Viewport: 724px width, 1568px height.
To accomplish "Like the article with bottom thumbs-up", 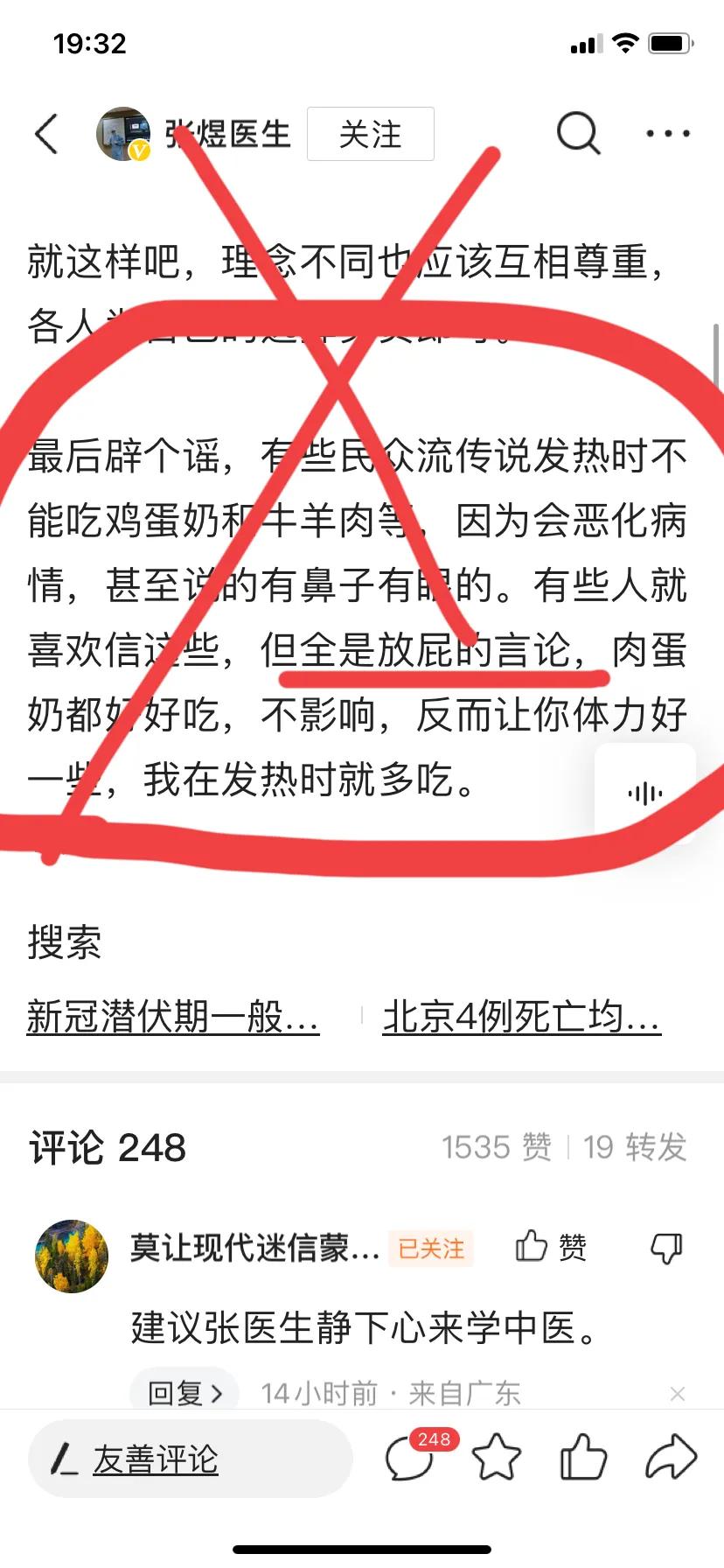I will [583, 1459].
